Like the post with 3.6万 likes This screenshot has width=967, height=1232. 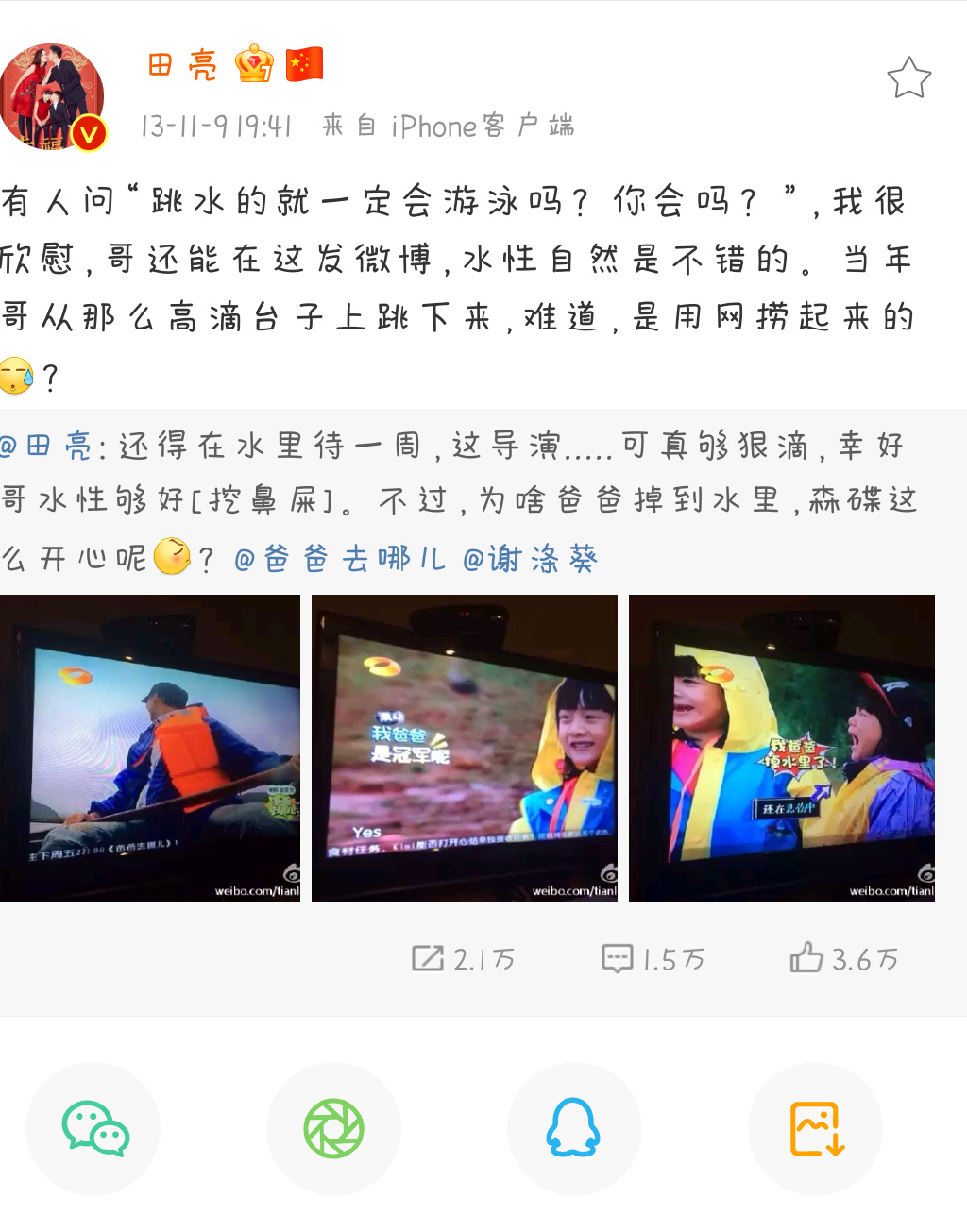click(843, 959)
